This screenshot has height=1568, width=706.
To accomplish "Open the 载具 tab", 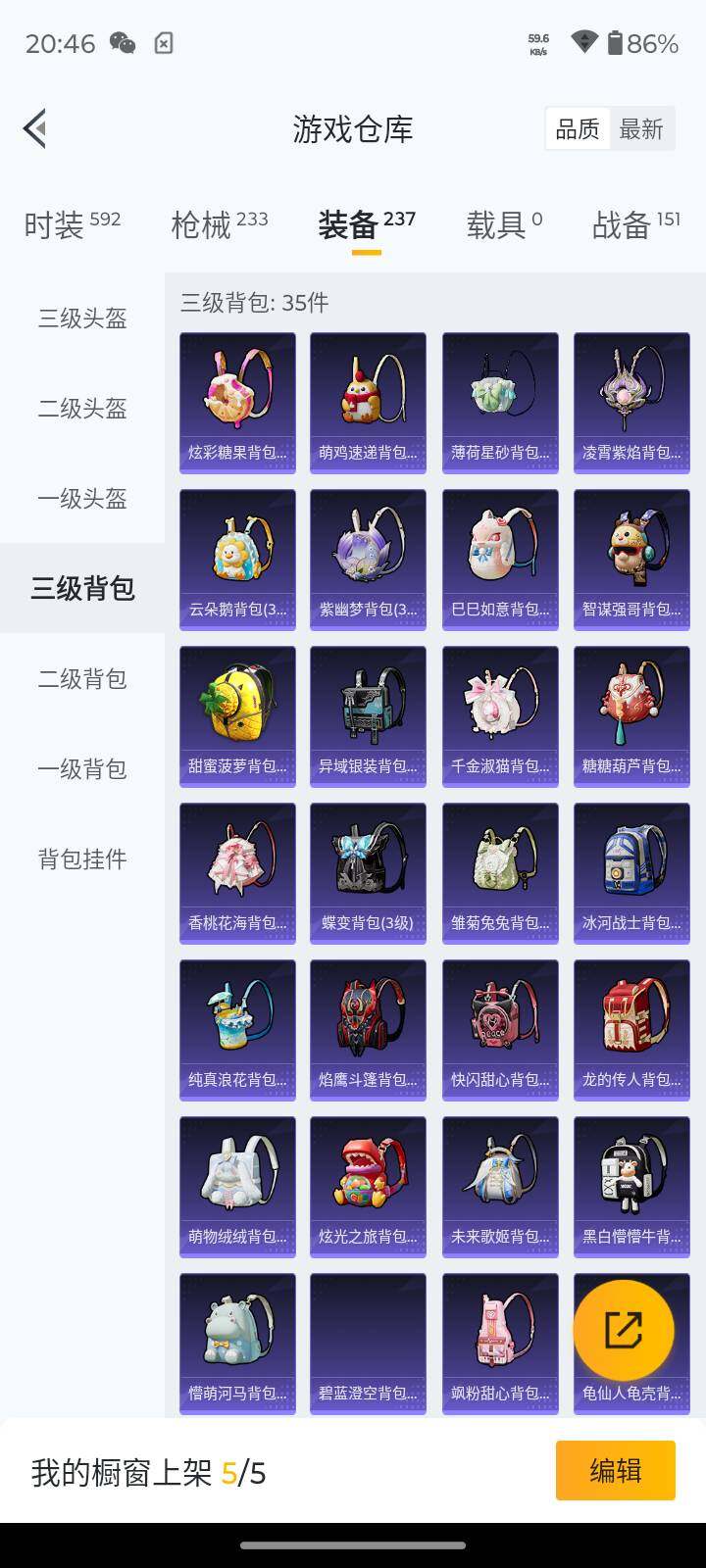I will tap(504, 224).
